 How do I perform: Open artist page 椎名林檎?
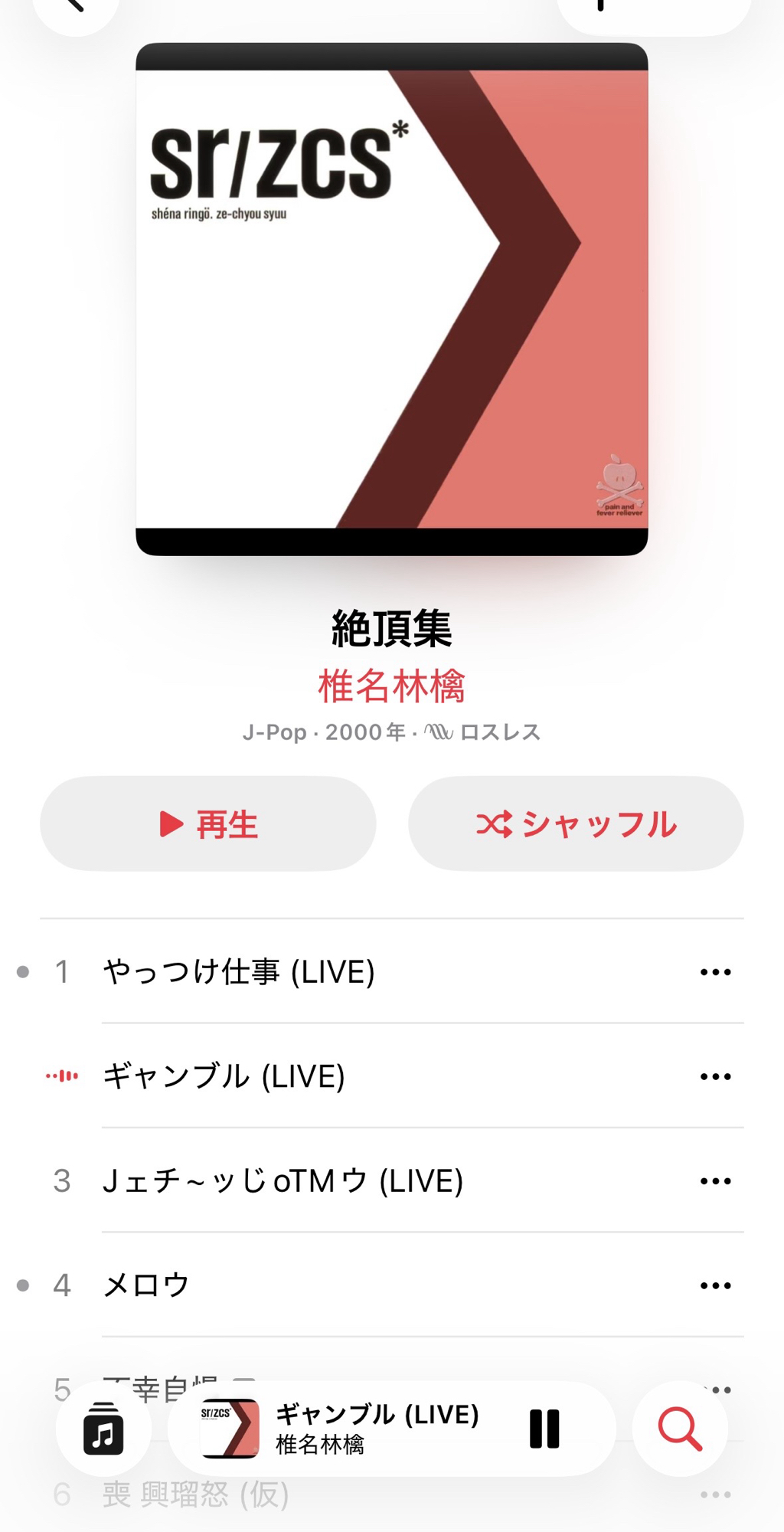click(x=391, y=686)
